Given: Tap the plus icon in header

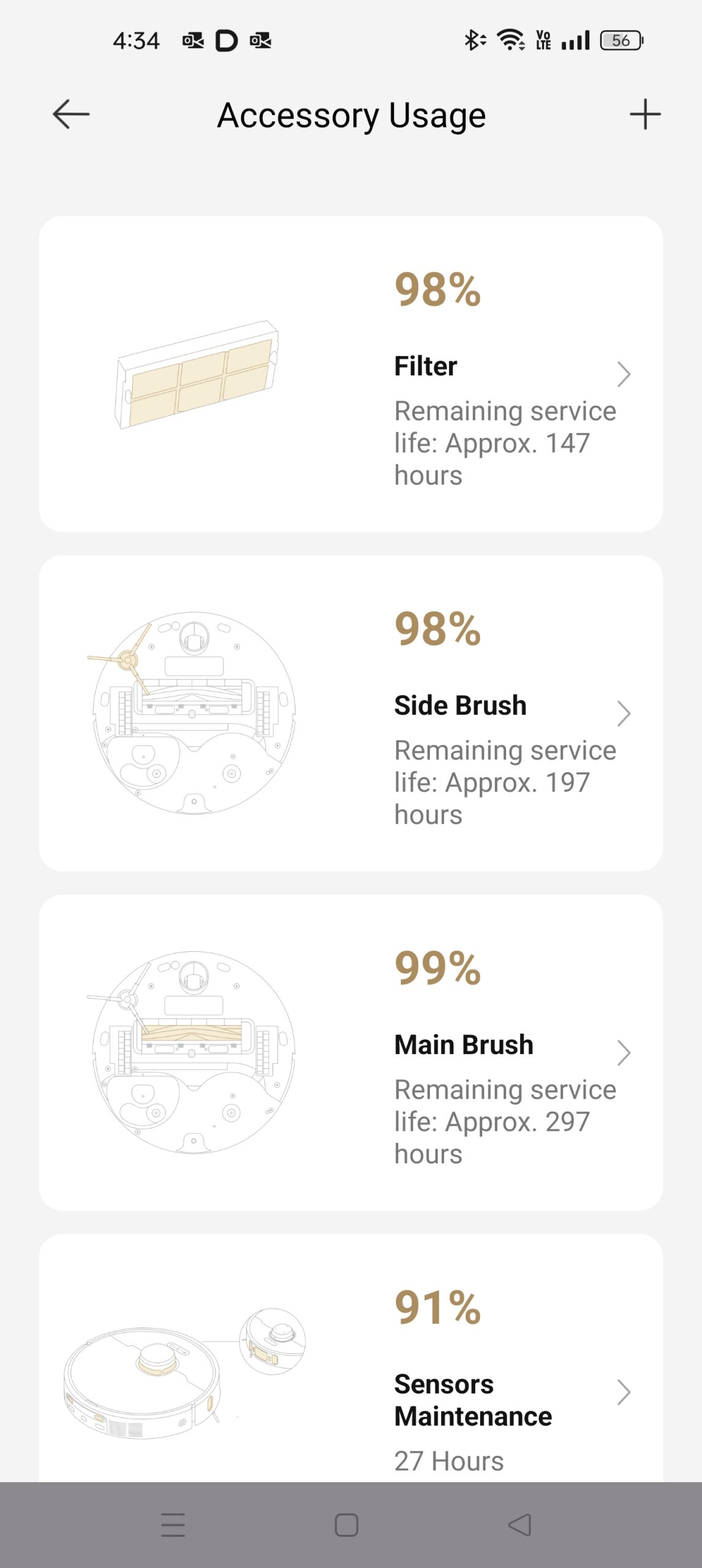Looking at the screenshot, I should click(644, 115).
